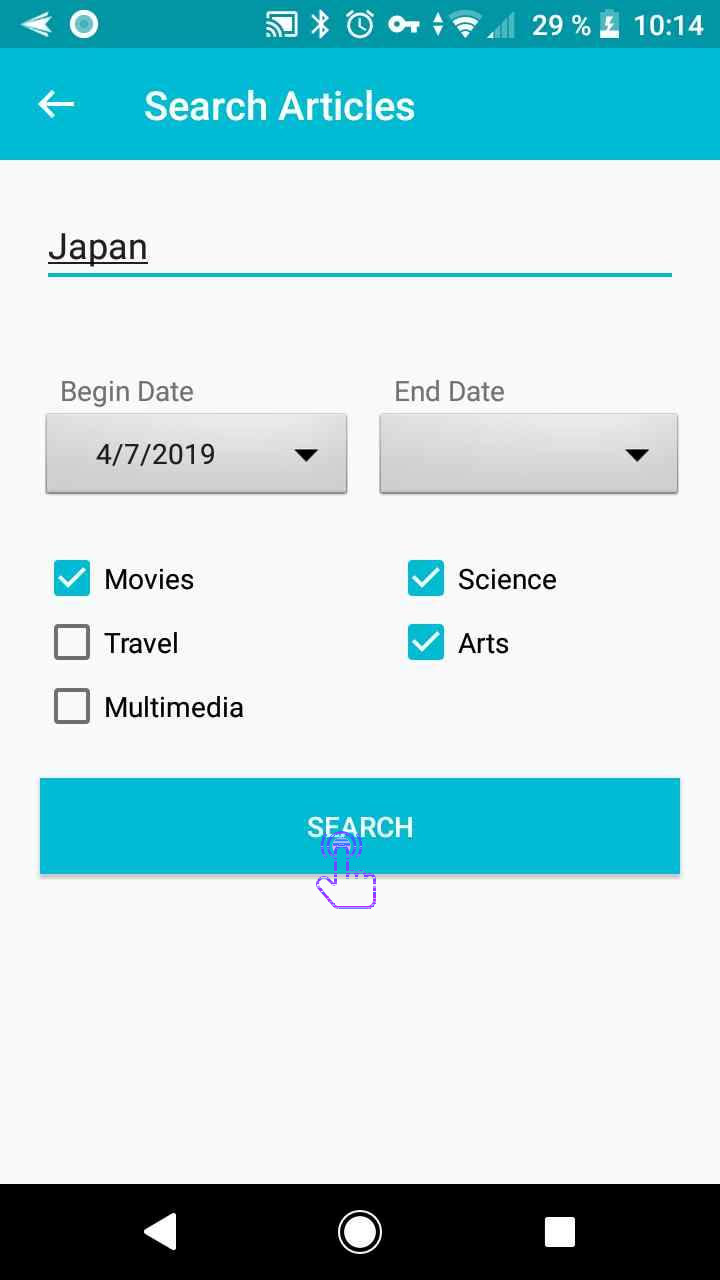This screenshot has width=720, height=1280.
Task: Tap the search query field containing Japan
Action: pos(359,247)
